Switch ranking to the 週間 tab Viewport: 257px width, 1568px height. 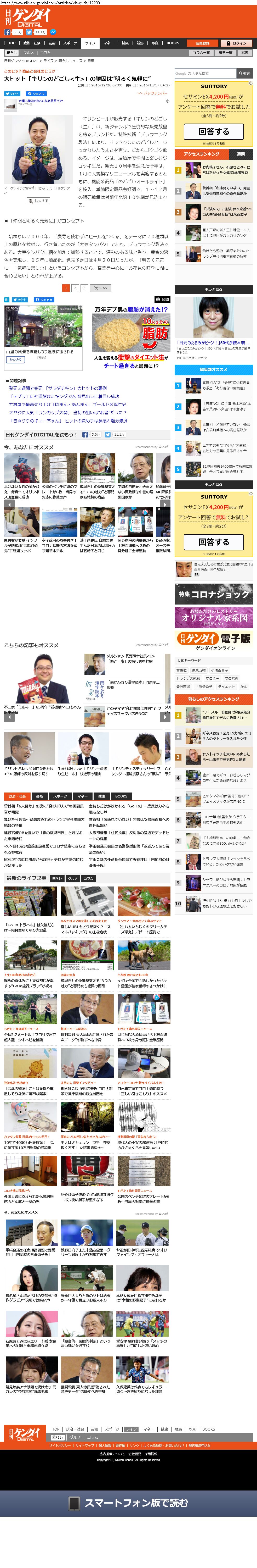click(241, 154)
